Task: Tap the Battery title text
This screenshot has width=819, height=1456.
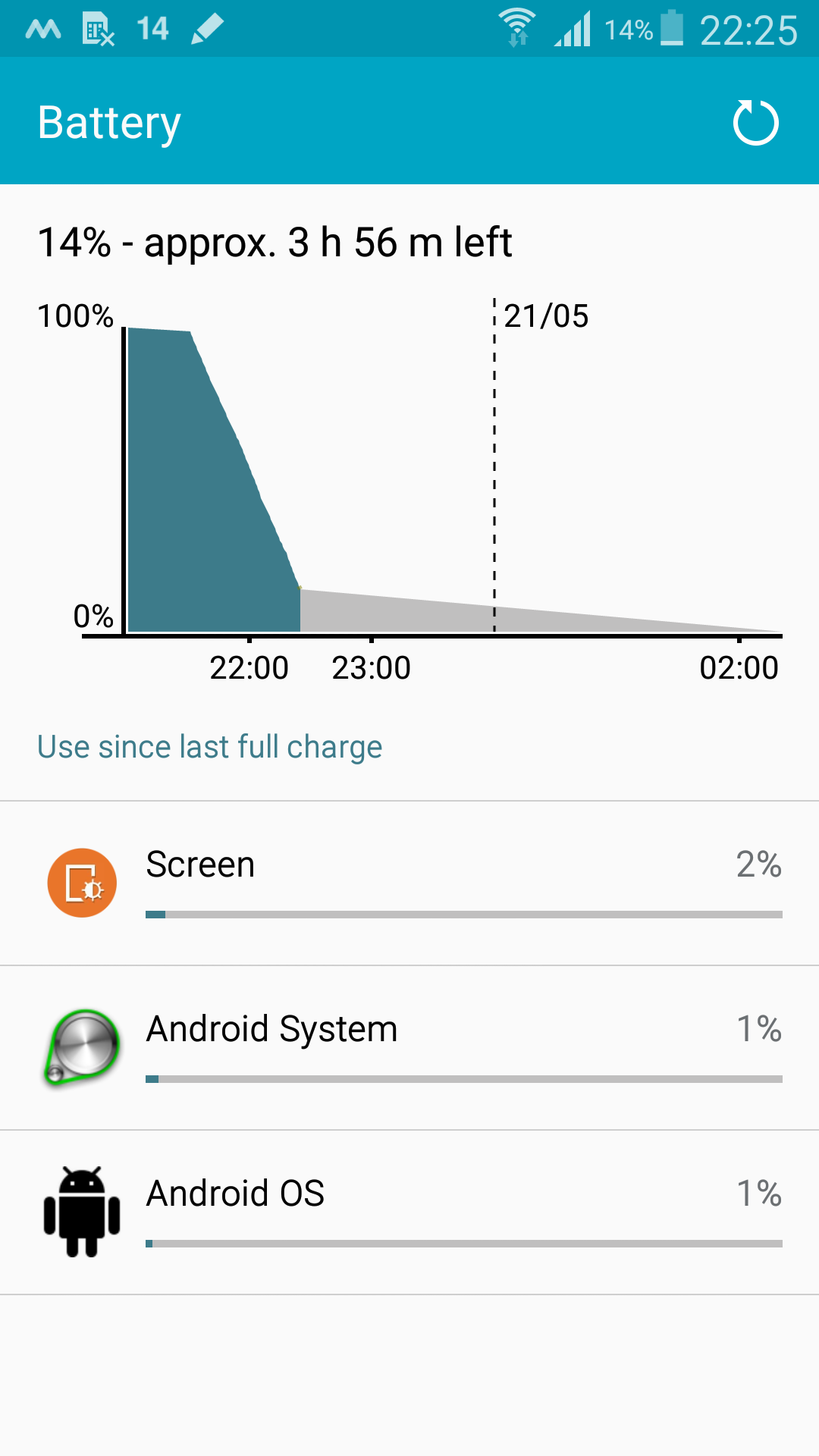Action: coord(108,121)
